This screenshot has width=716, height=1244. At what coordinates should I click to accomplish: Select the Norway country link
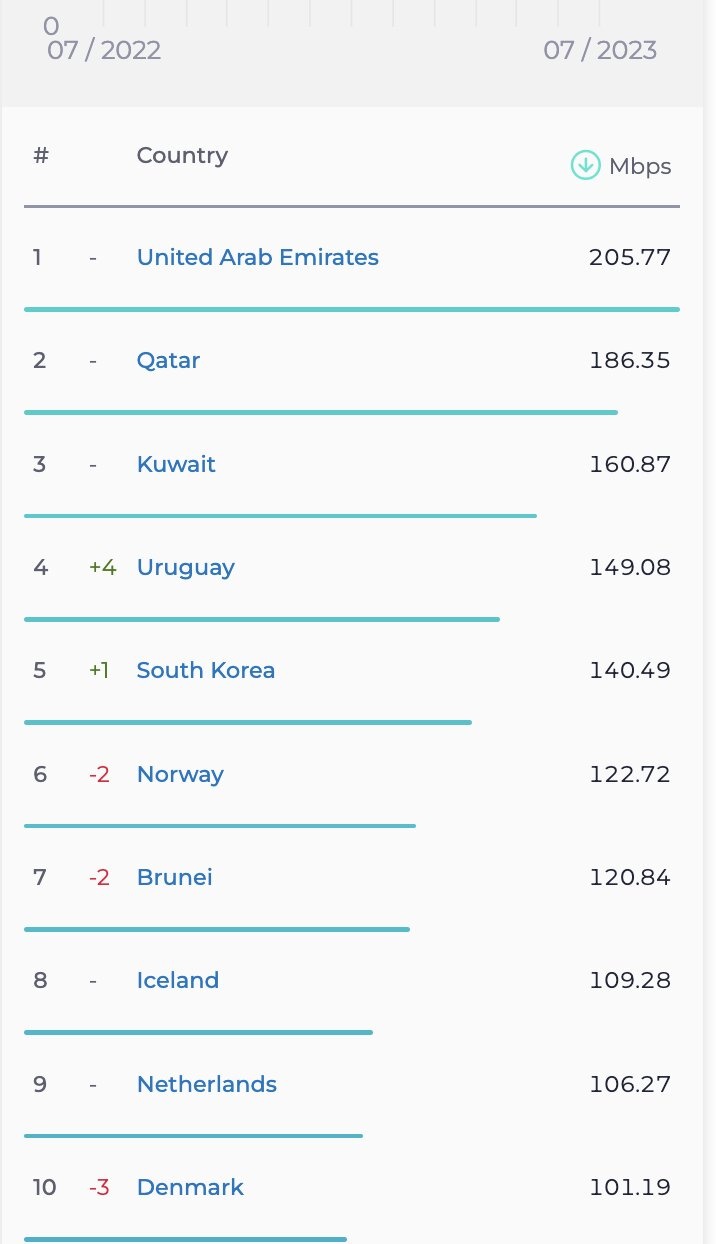click(180, 774)
